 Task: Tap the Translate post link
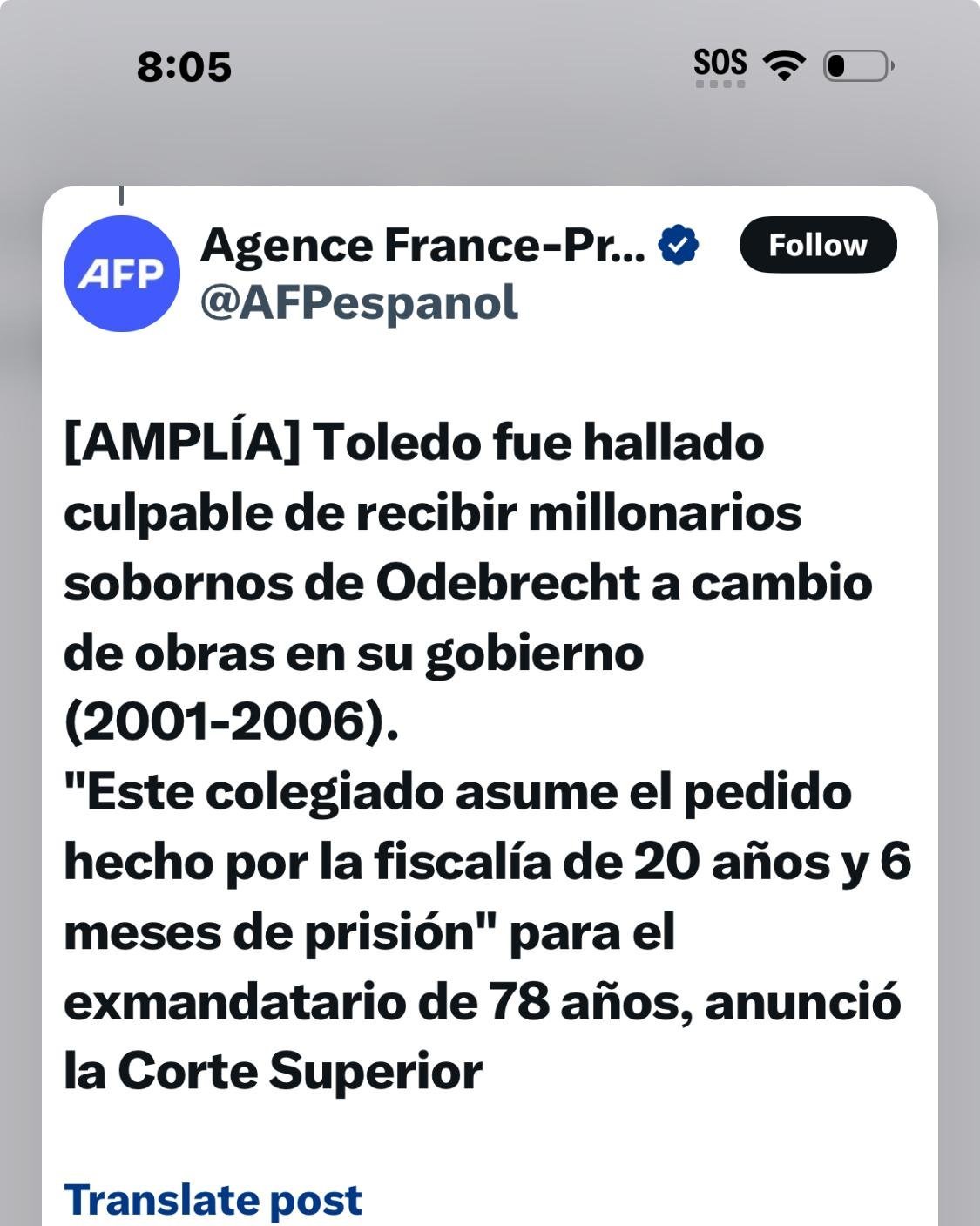[x=213, y=1199]
